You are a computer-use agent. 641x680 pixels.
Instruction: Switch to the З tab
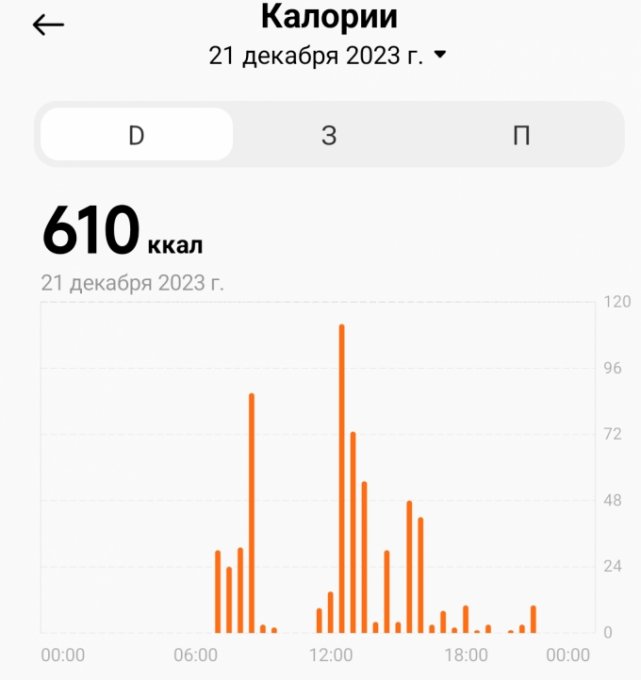tap(328, 135)
